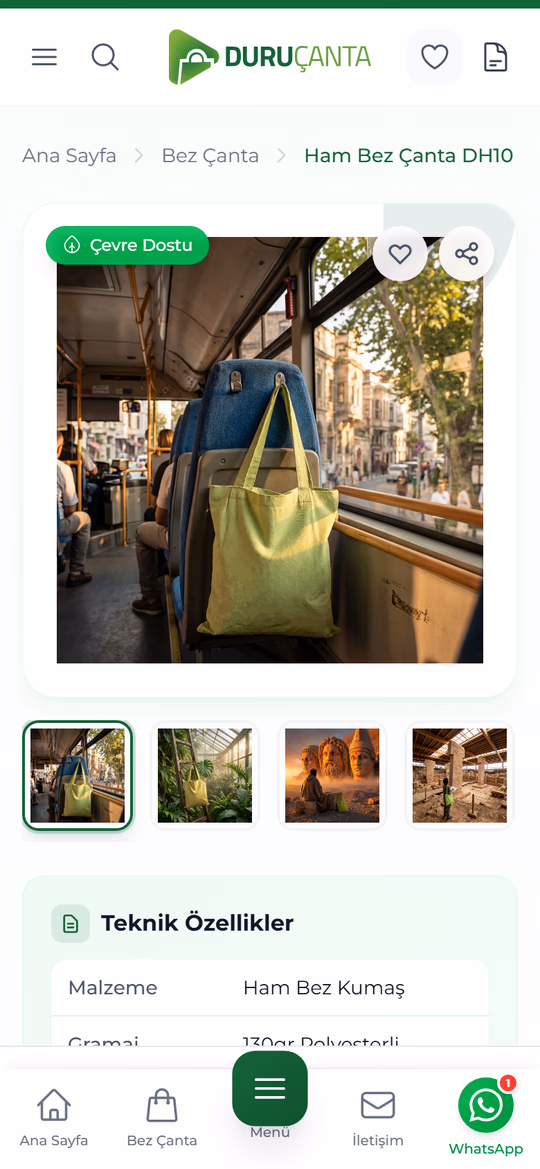
Task: Select the greenhouse ladder thumbnail
Action: point(205,775)
